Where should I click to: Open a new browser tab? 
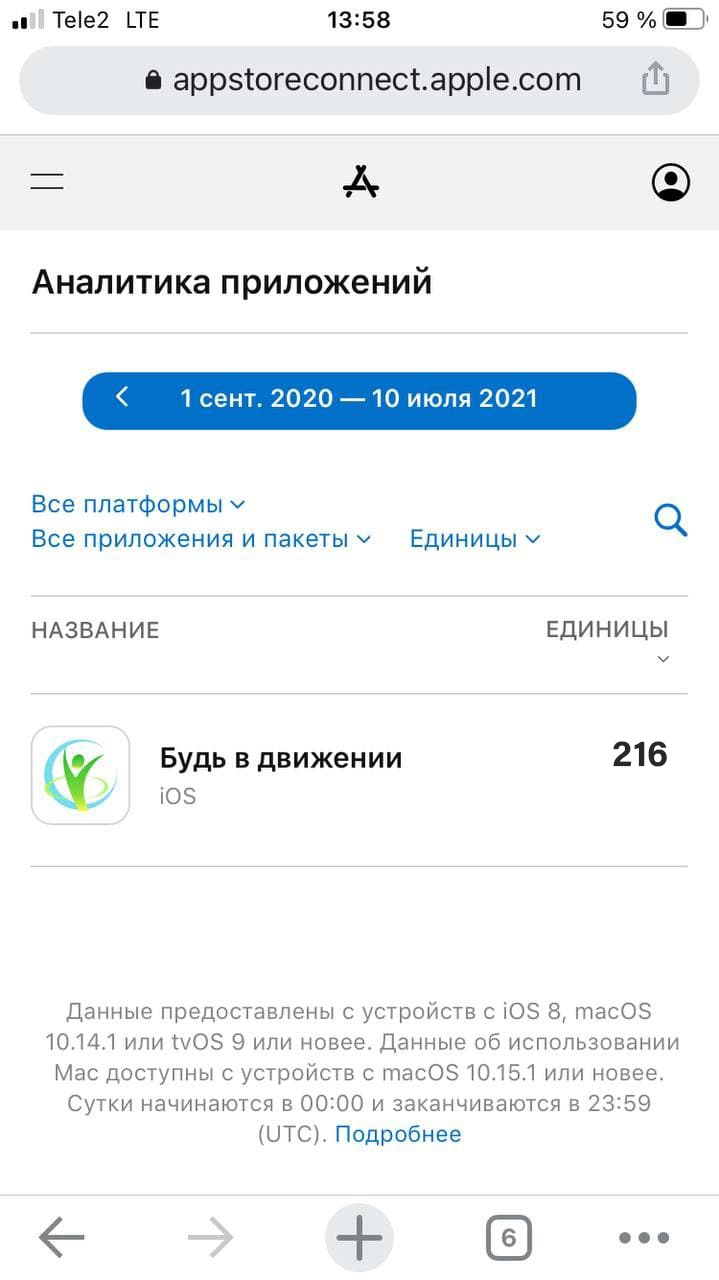(x=359, y=1239)
